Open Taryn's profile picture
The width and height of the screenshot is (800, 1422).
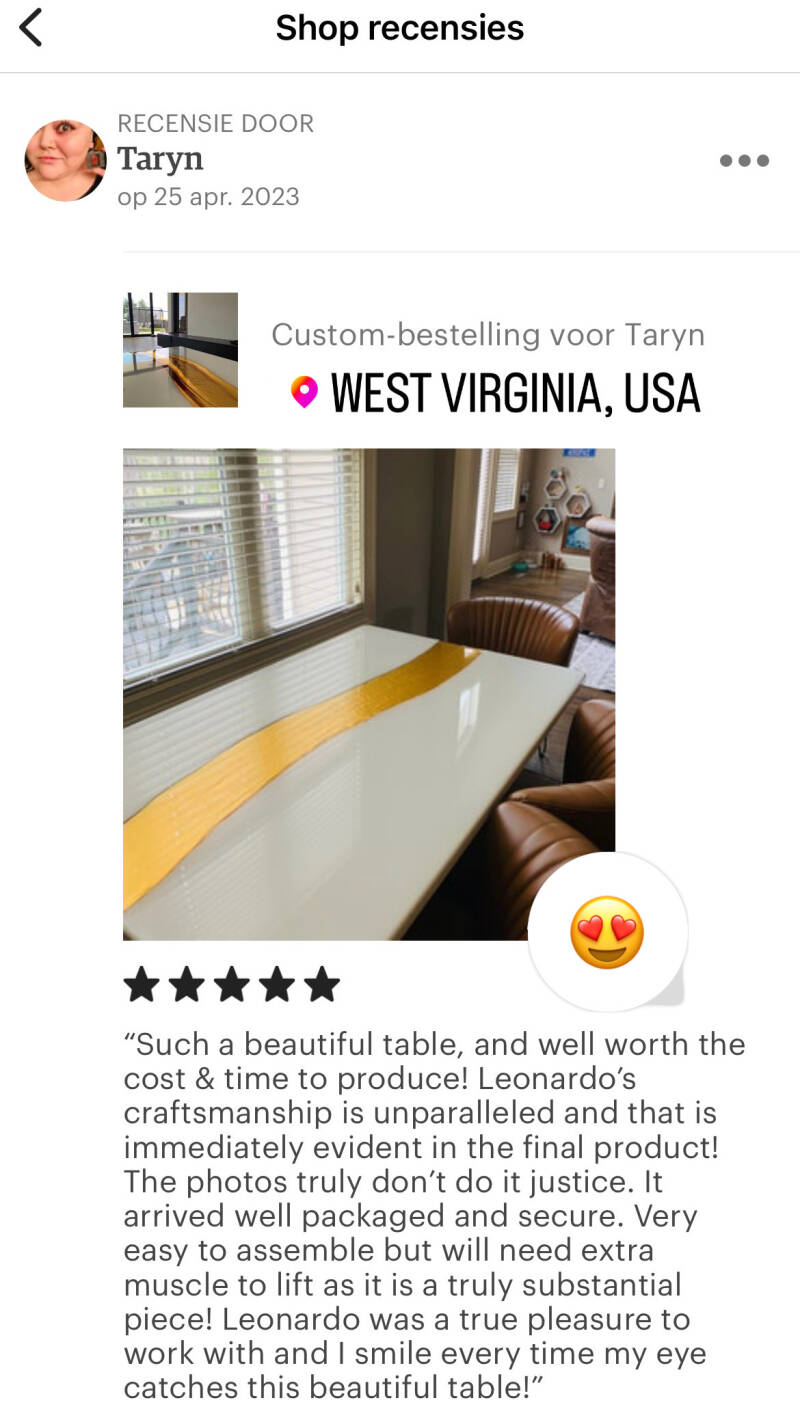65,160
